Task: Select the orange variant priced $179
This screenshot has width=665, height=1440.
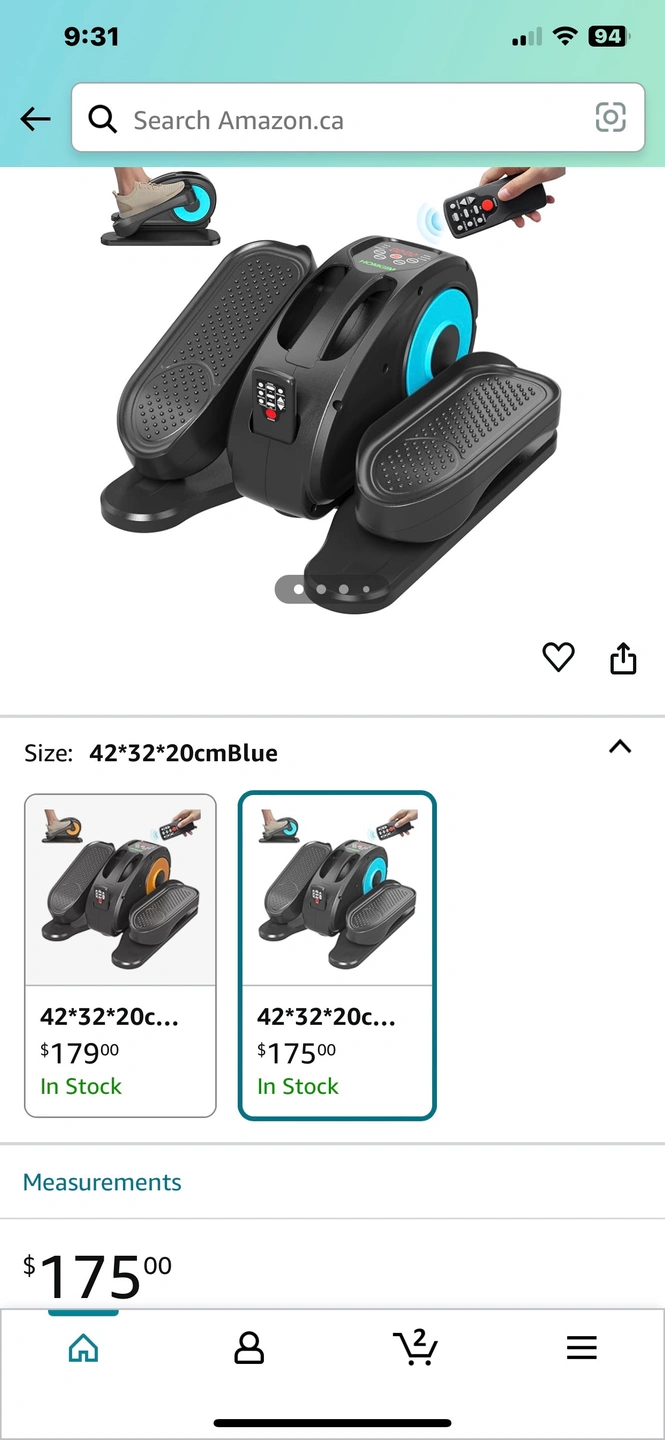Action: tap(120, 955)
